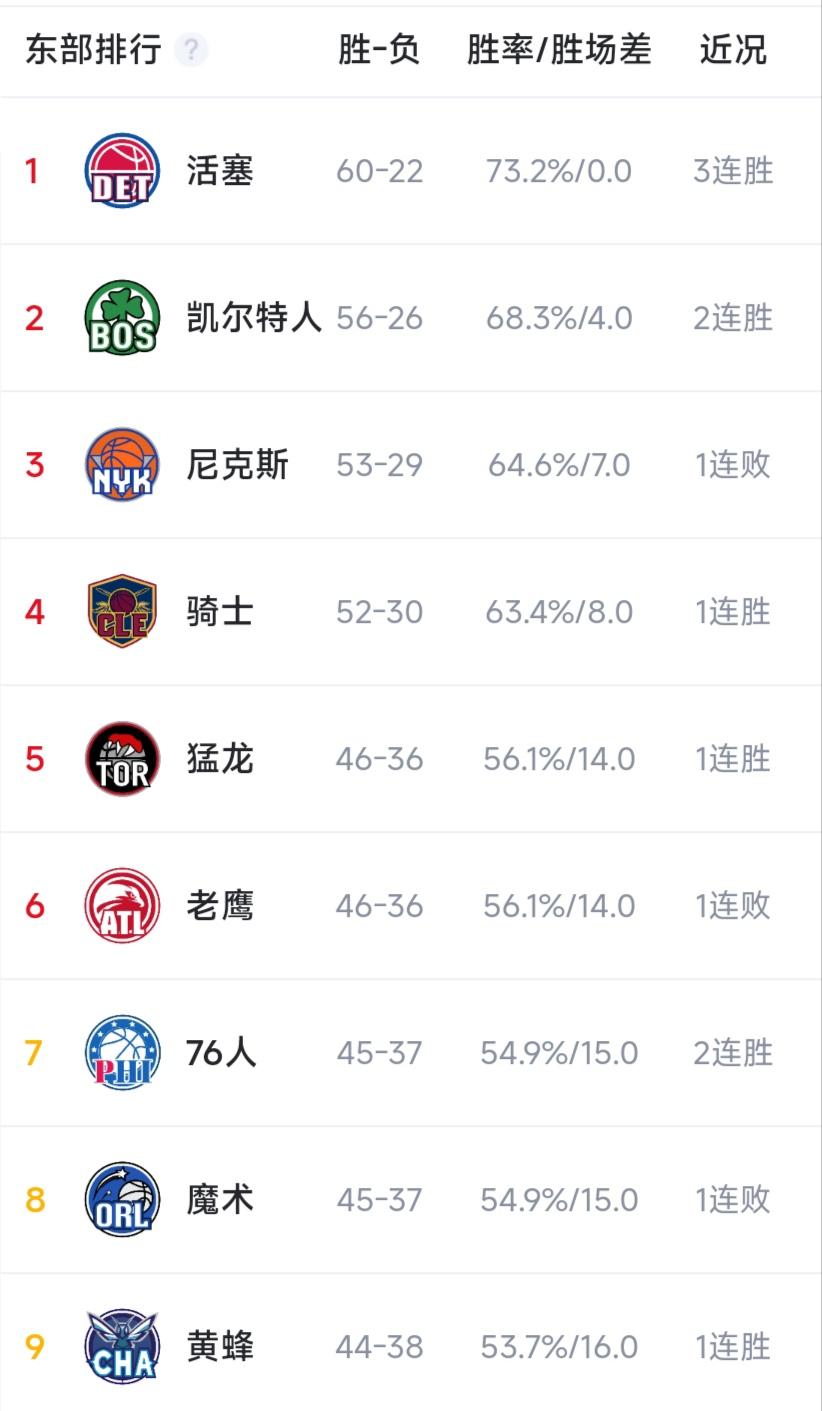This screenshot has width=822, height=1411.
Task: Click the Hornets CHA team logo
Action: click(x=121, y=1346)
